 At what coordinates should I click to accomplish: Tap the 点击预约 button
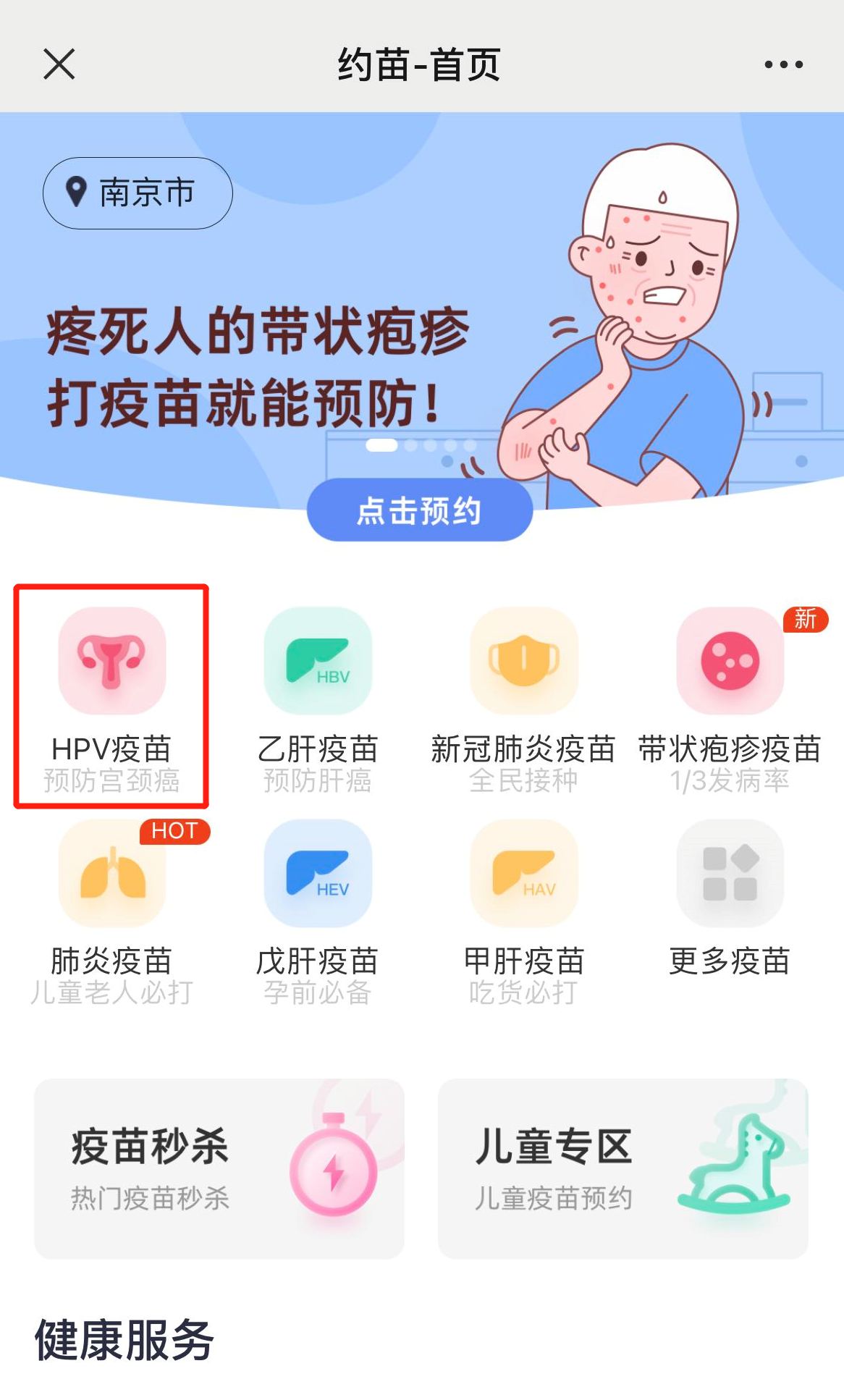420,510
